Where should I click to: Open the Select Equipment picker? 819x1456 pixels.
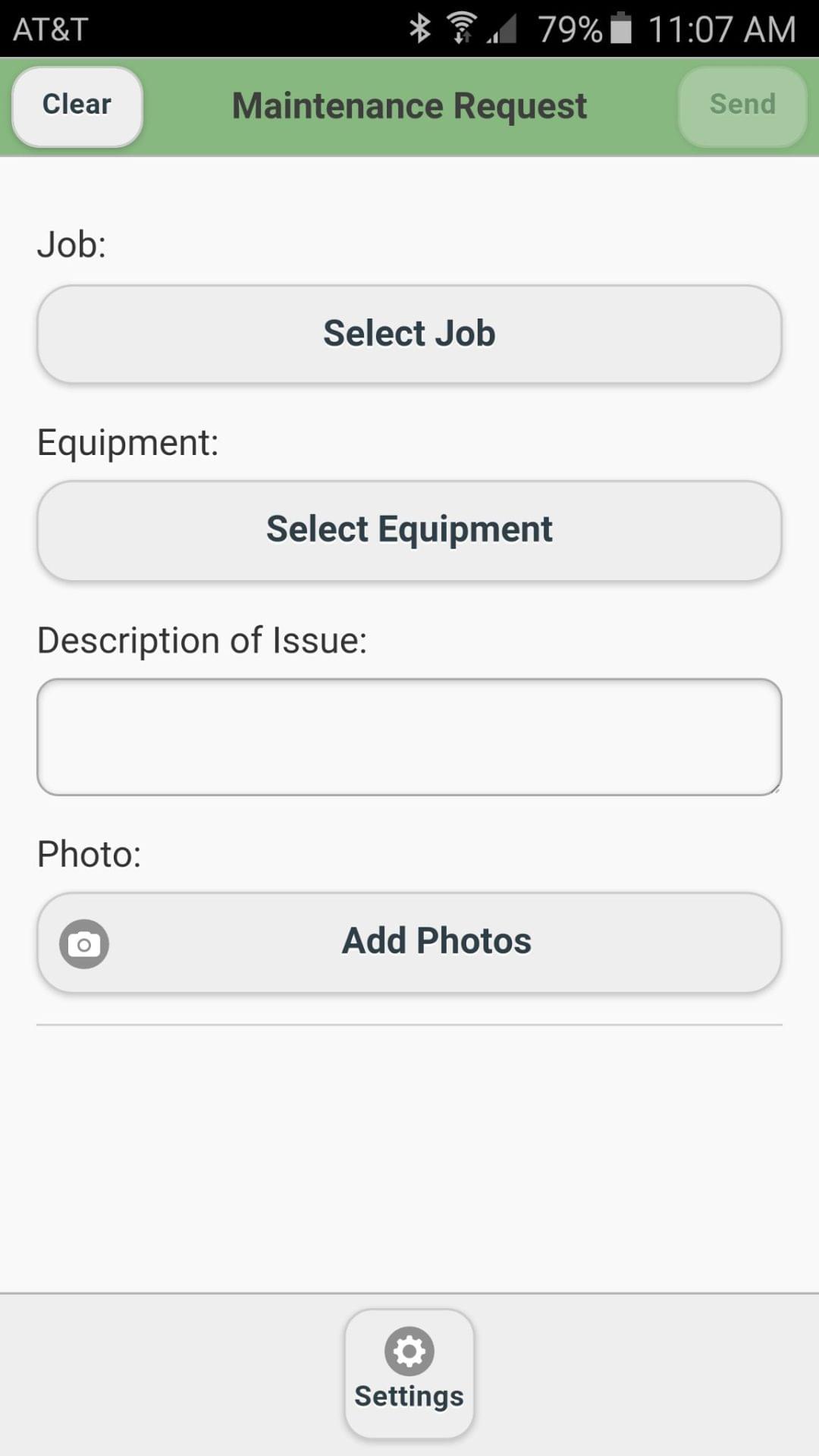[x=409, y=529]
